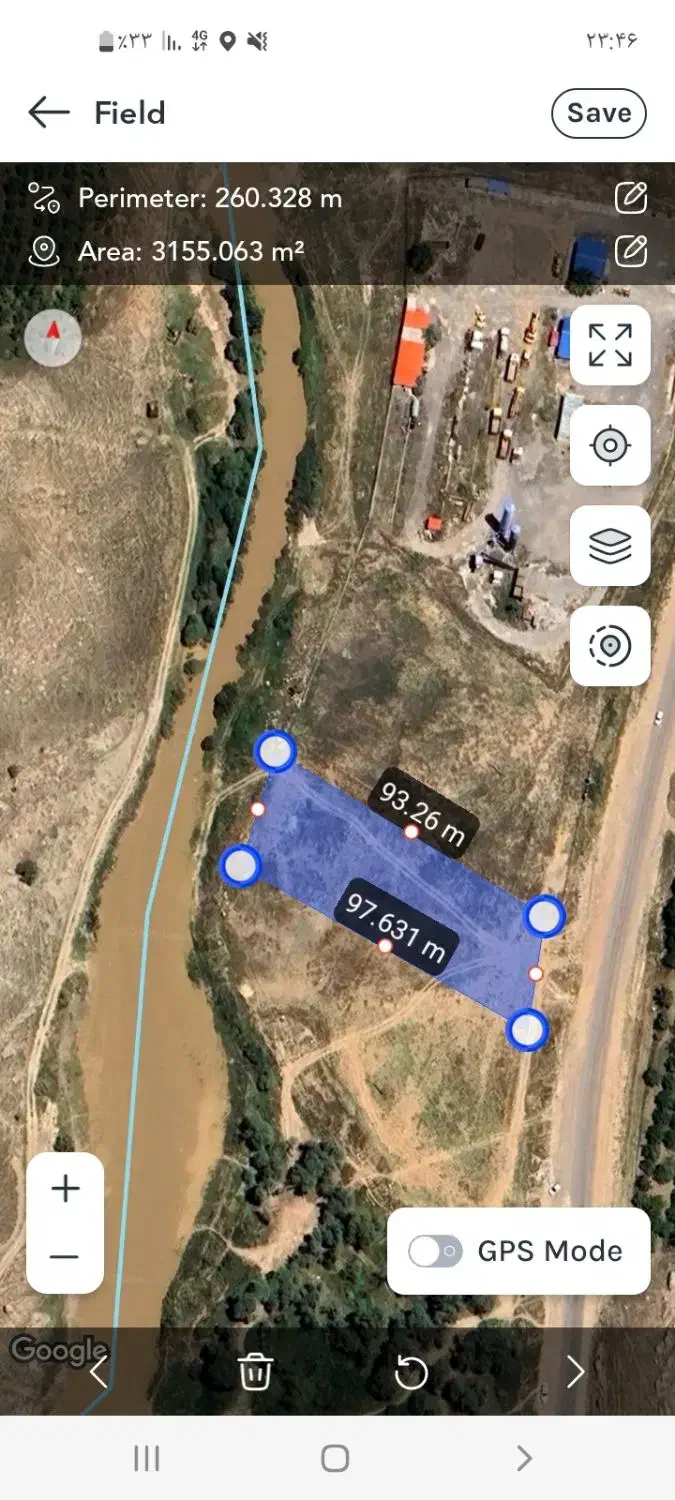Zoom out with the minus button
The width and height of the screenshot is (675, 1500).
pos(65,1257)
